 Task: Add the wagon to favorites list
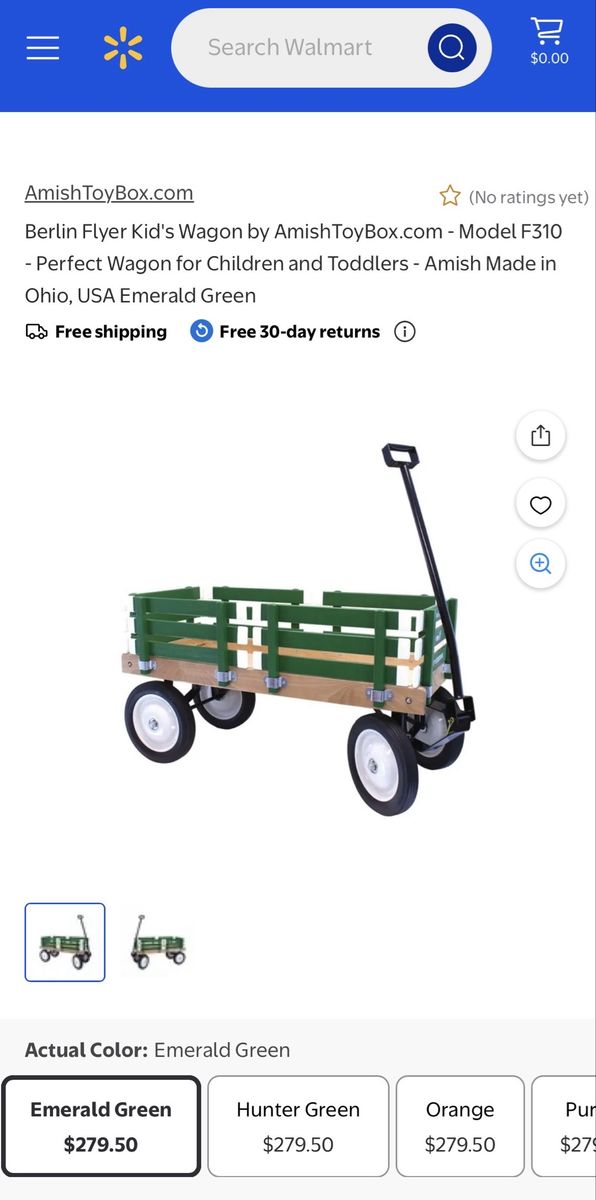tap(541, 505)
